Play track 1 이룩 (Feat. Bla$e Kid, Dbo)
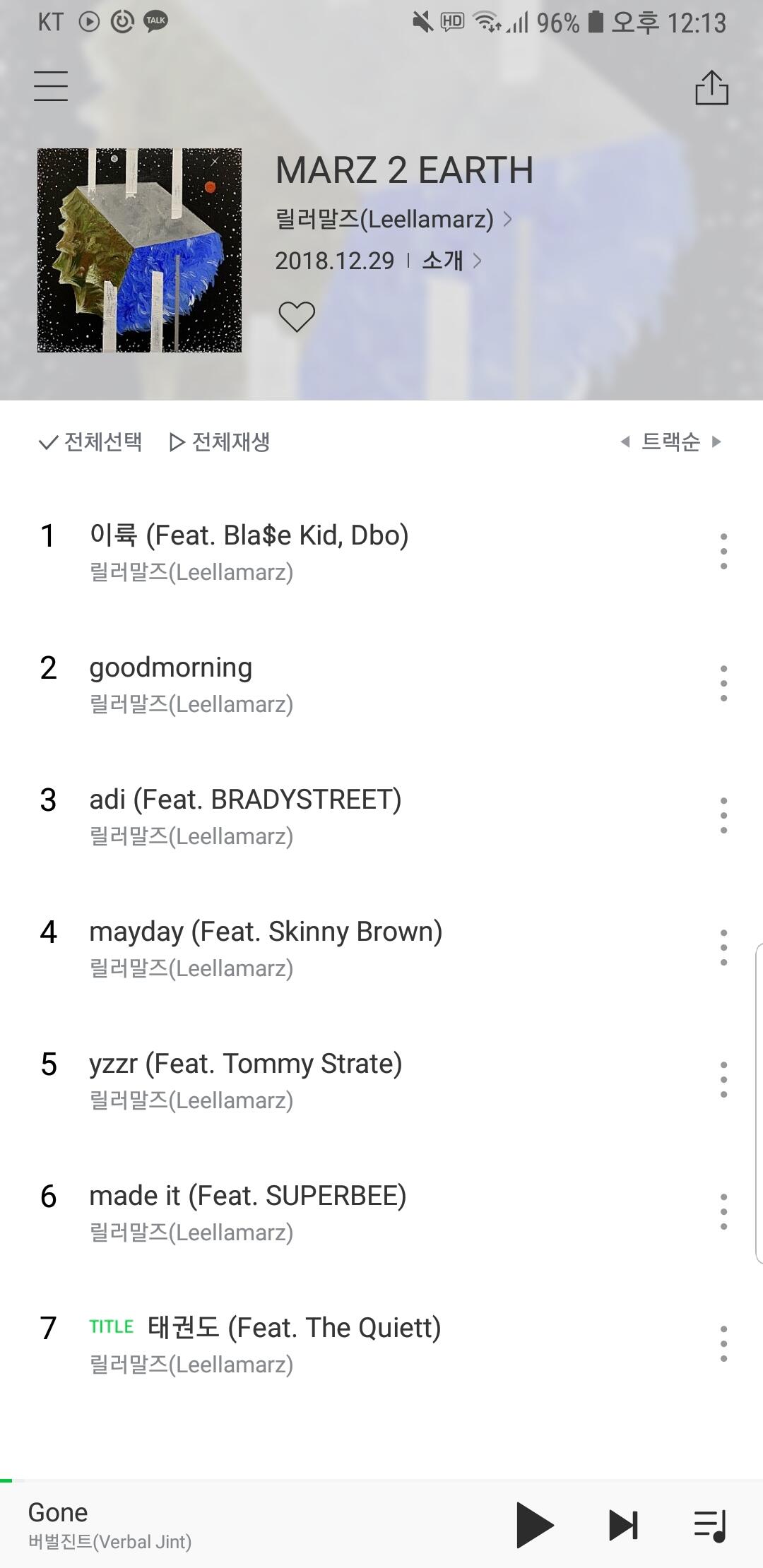Screen dimensions: 763x1568 tap(249, 535)
